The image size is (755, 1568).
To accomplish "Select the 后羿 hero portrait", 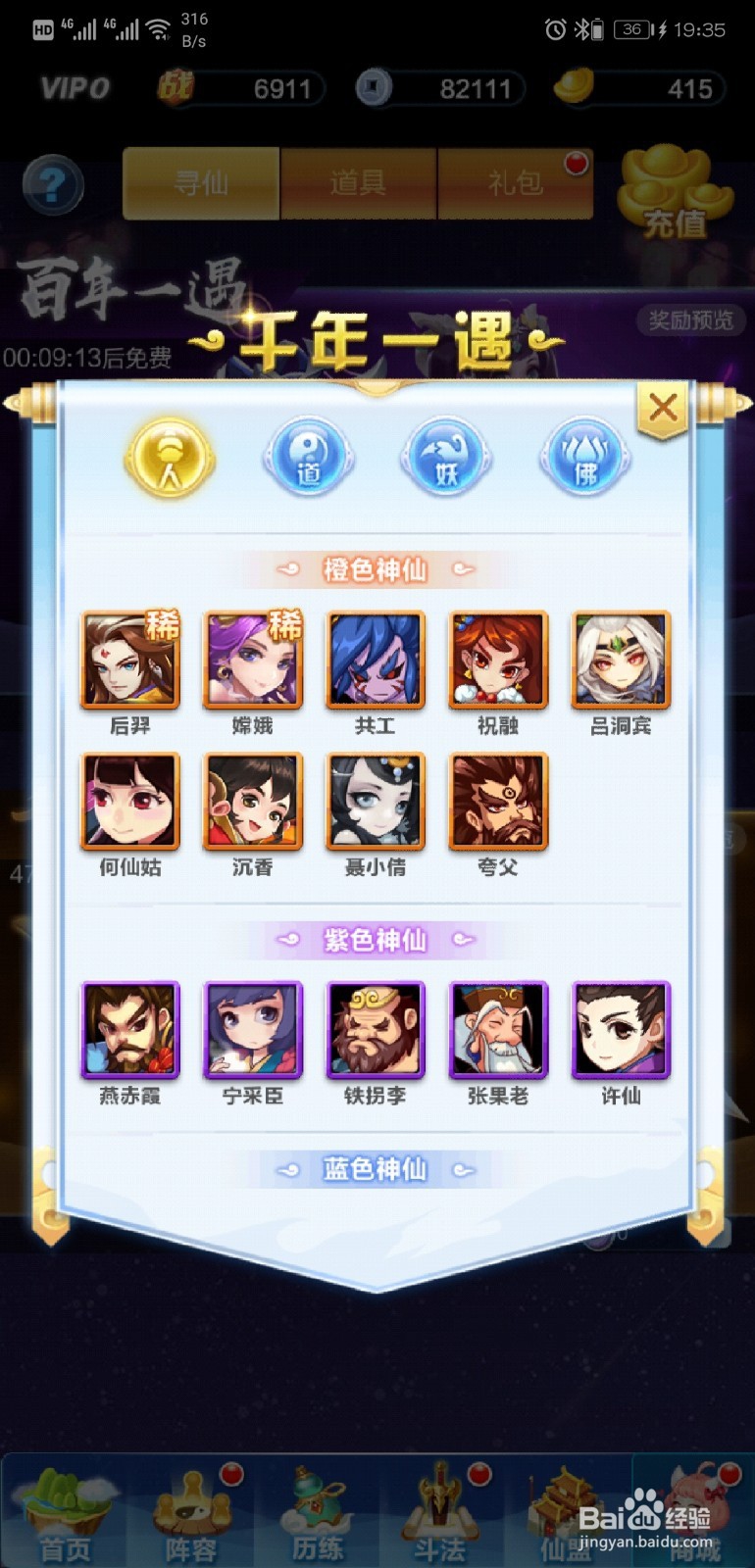I will tap(128, 659).
